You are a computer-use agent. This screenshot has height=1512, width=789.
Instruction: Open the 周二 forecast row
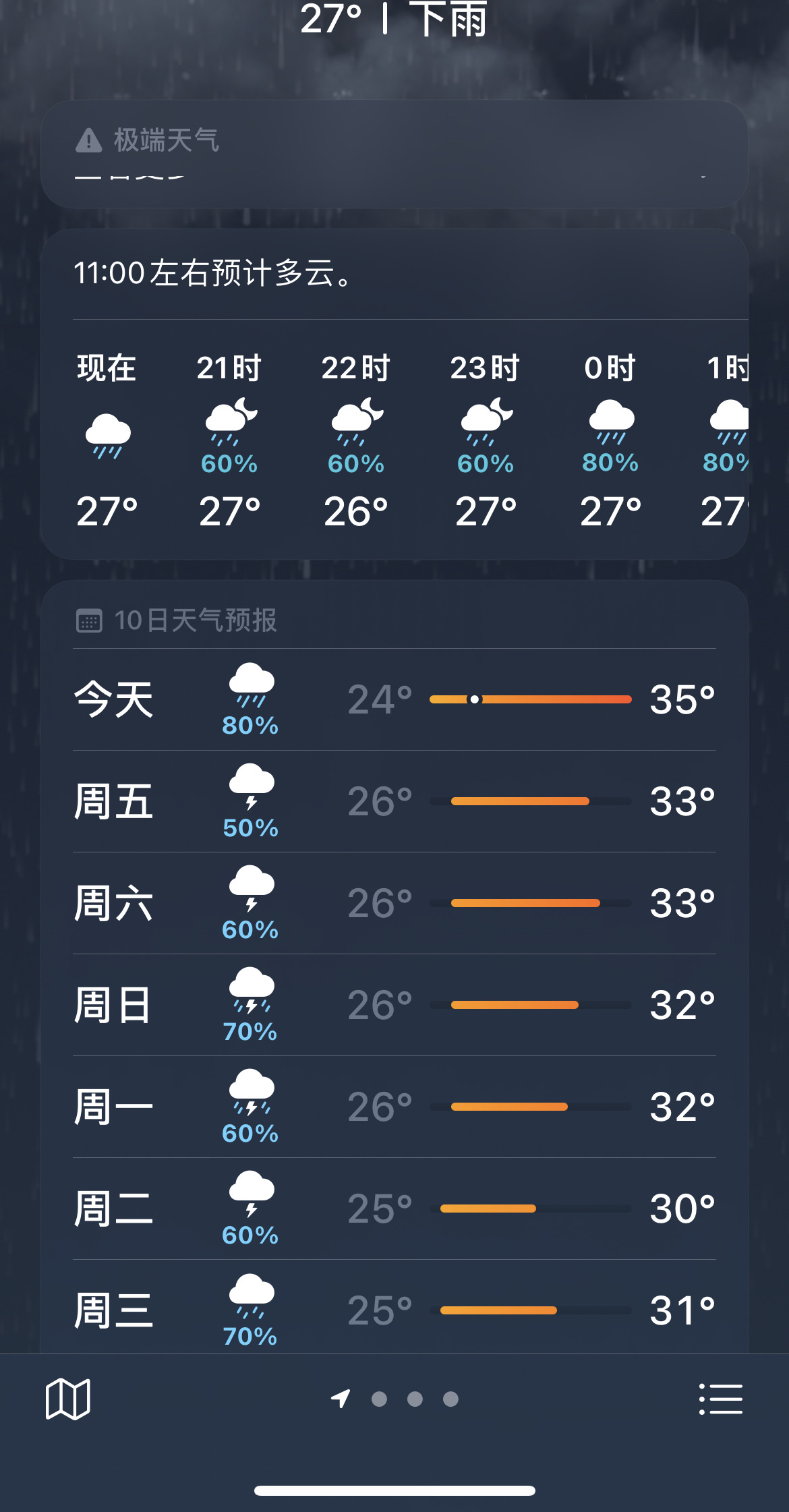coord(394,1209)
